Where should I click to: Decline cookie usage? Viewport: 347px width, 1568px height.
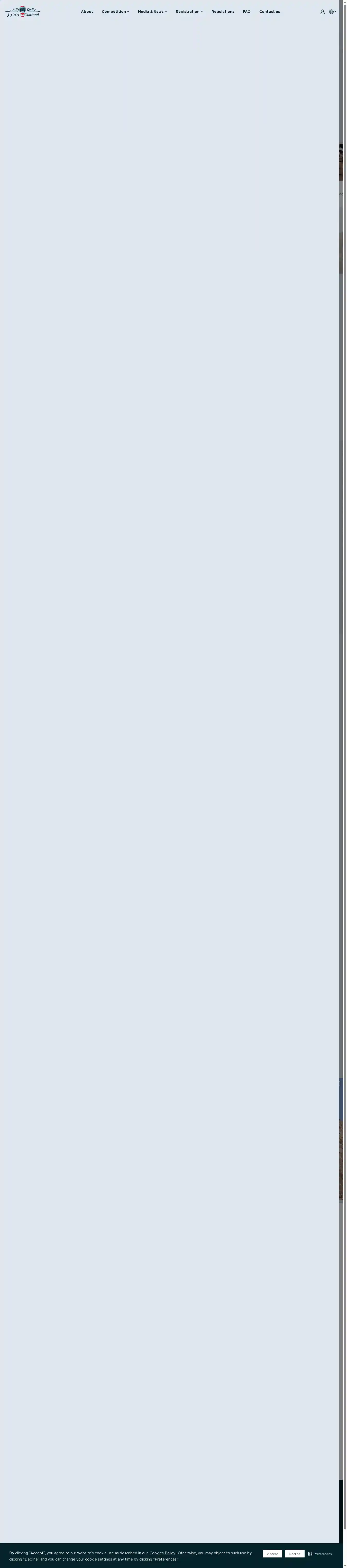click(x=294, y=1553)
